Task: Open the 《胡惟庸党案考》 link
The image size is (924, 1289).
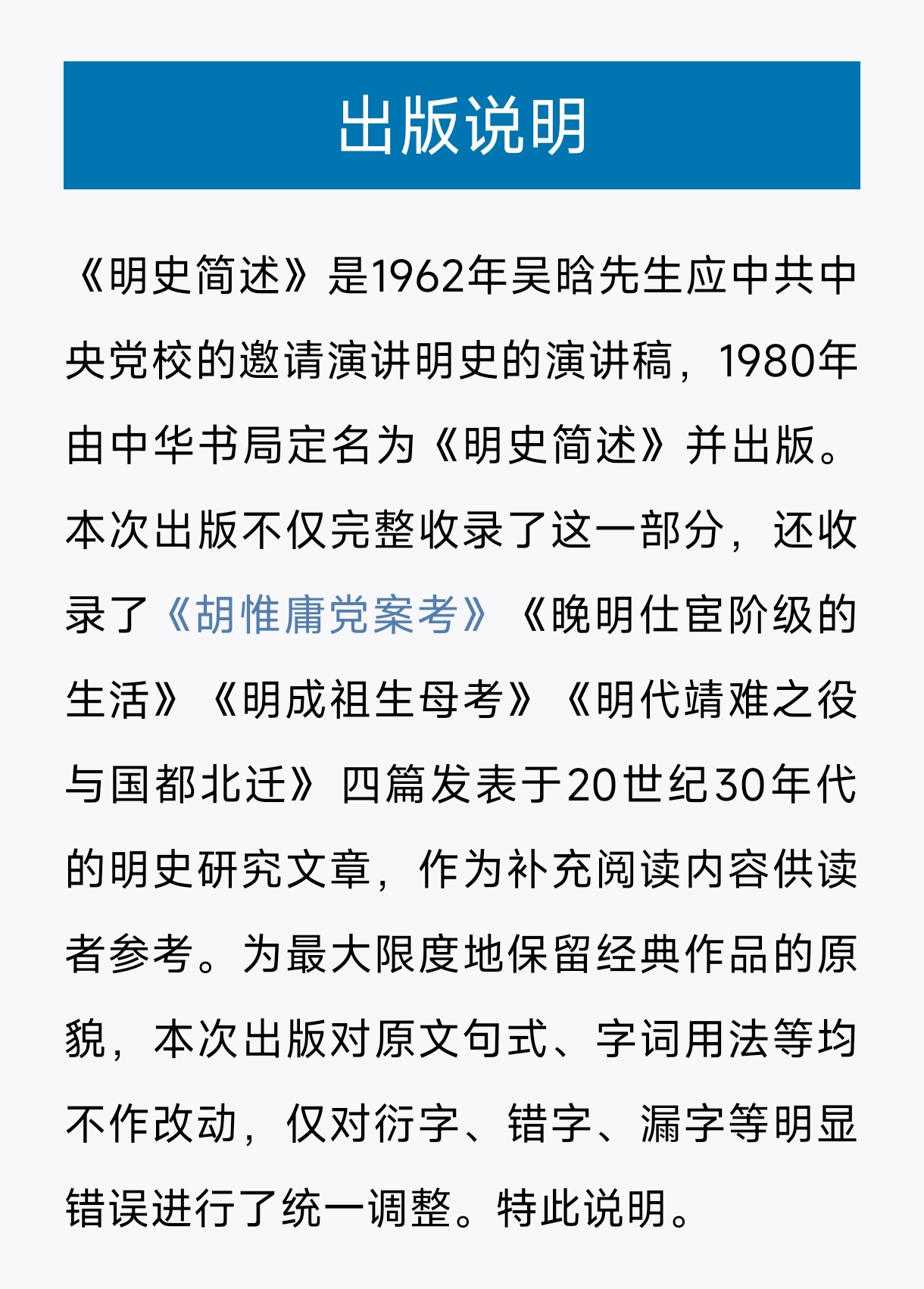Action: (327, 614)
